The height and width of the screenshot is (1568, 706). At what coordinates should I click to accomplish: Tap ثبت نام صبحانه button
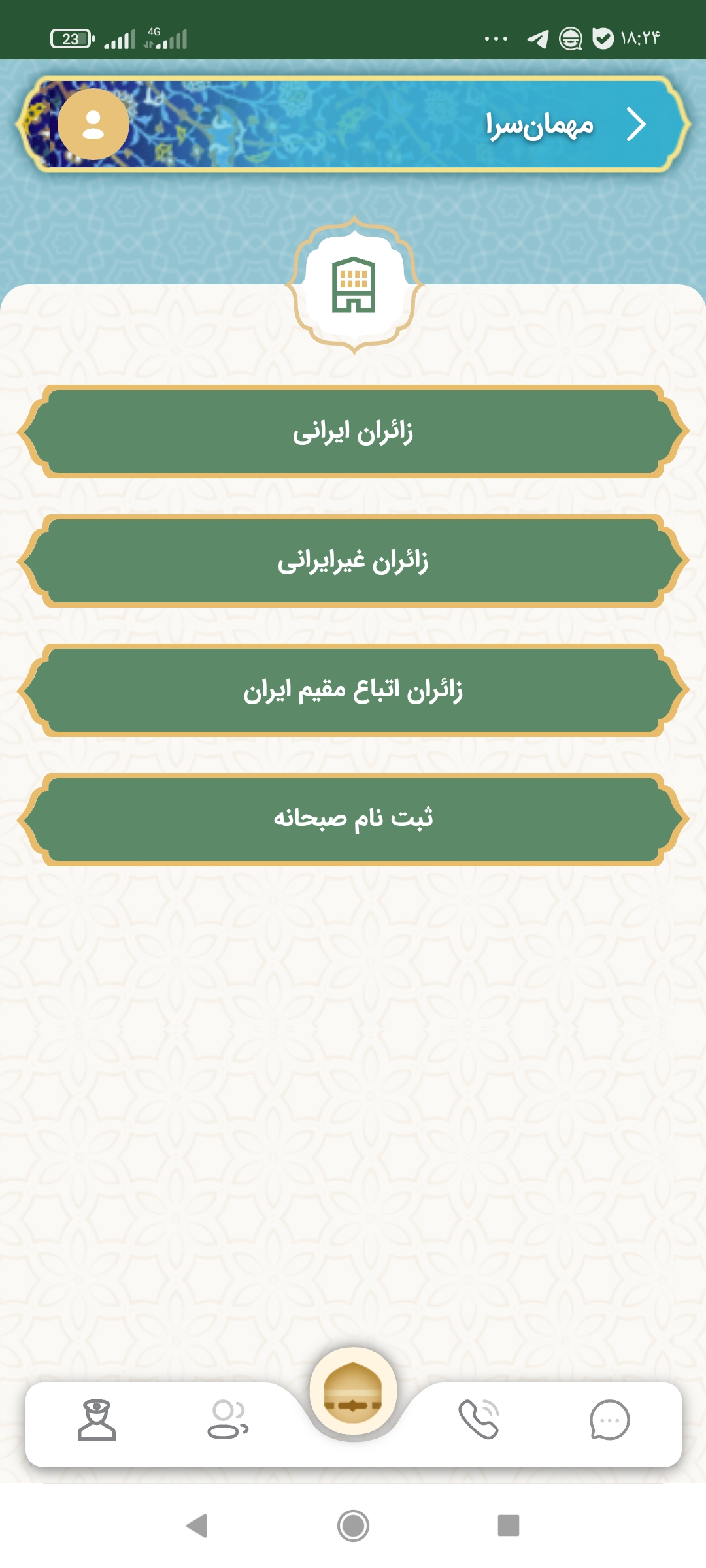[x=353, y=819]
